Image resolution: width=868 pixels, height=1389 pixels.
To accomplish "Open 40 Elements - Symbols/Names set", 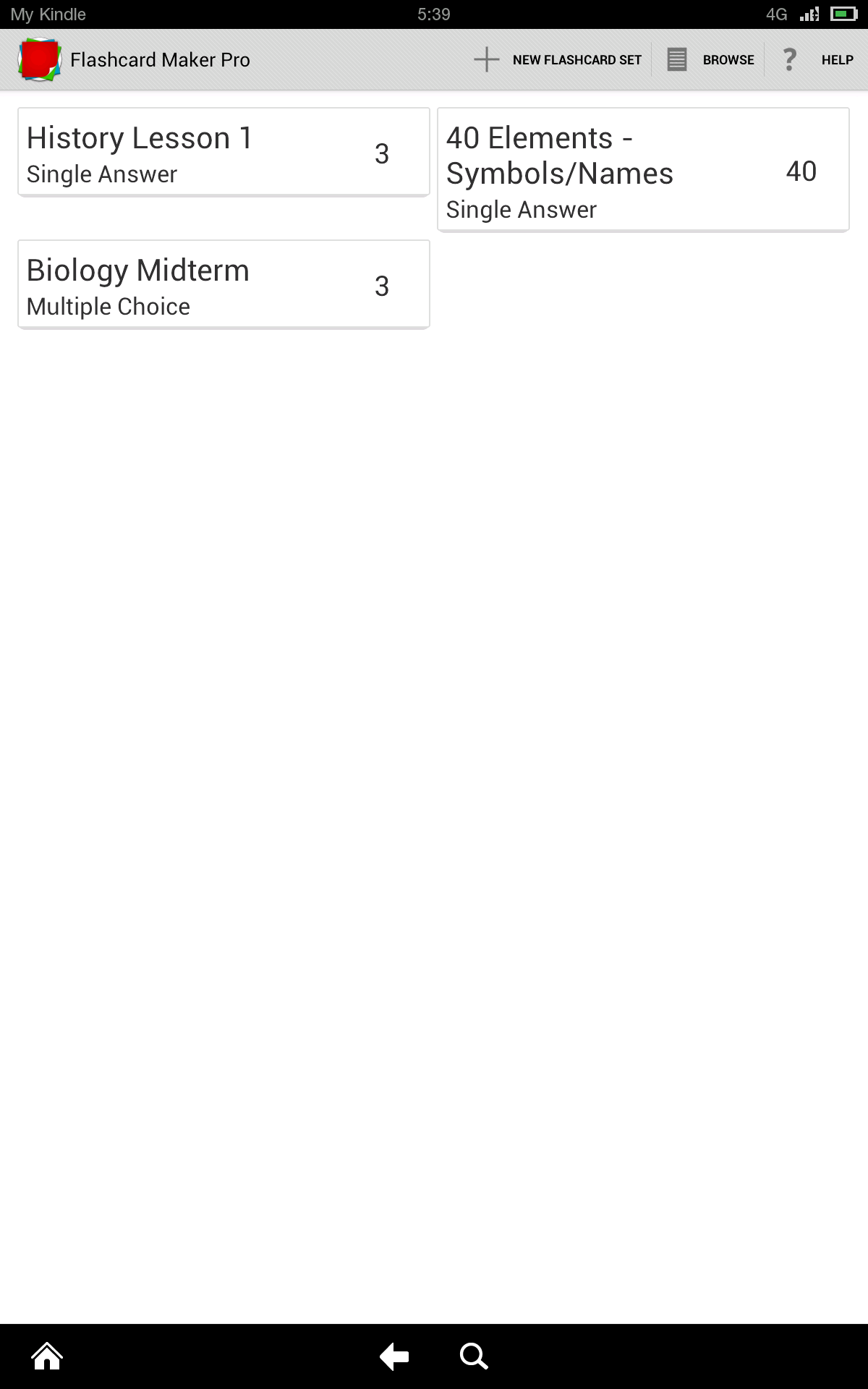I will pyautogui.click(x=643, y=171).
